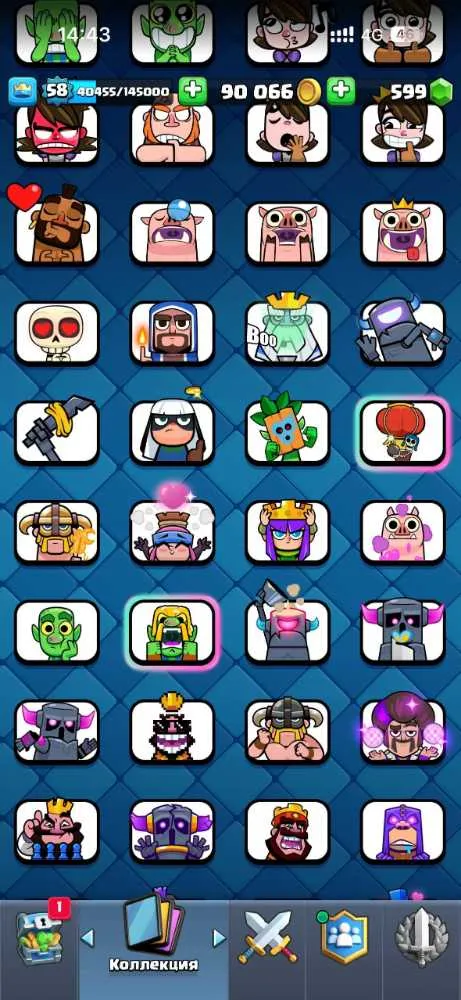Viewport: 461px width, 1000px height.
Task: Select the green goblin thinking emote
Action: click(57, 631)
